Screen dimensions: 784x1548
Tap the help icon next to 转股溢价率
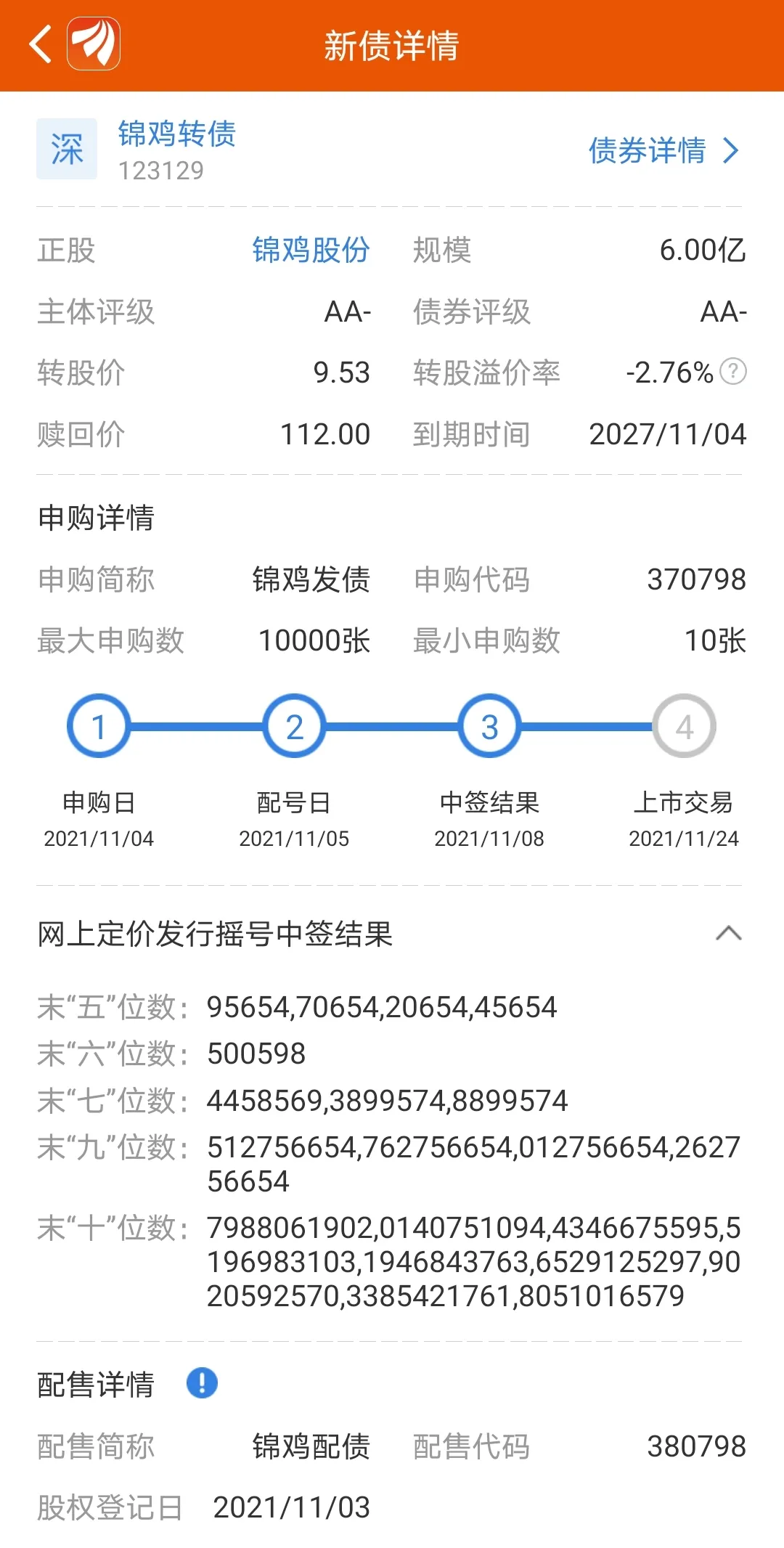[x=733, y=372]
